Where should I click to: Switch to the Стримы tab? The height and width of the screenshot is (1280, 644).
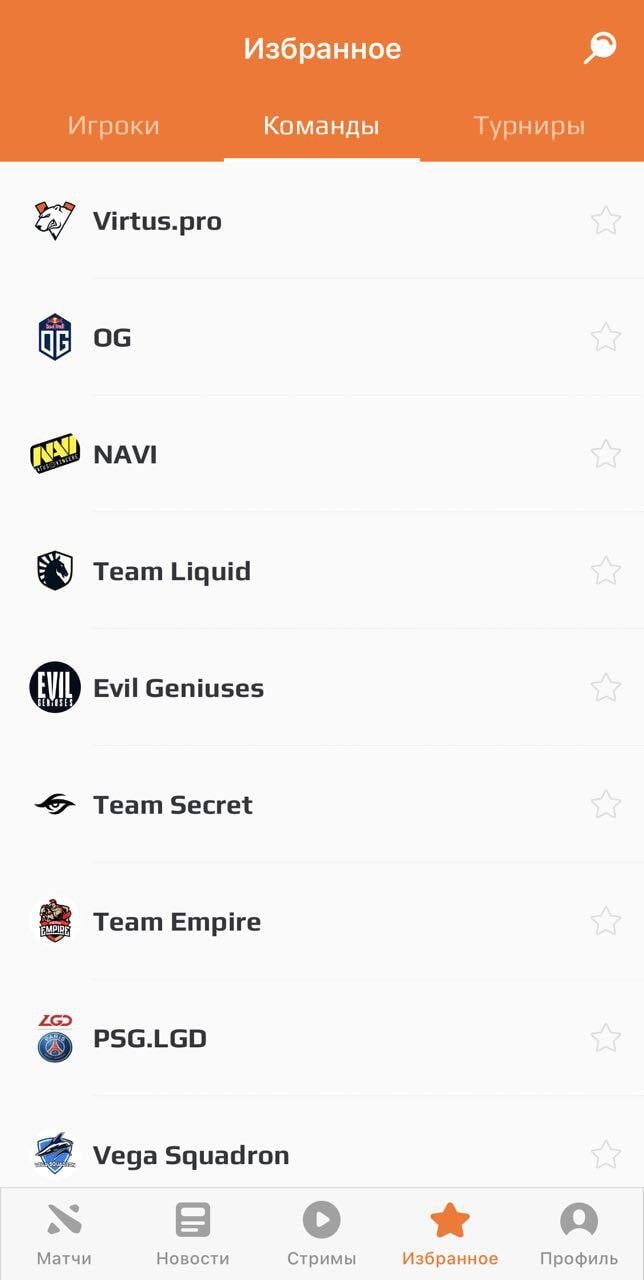(321, 1234)
